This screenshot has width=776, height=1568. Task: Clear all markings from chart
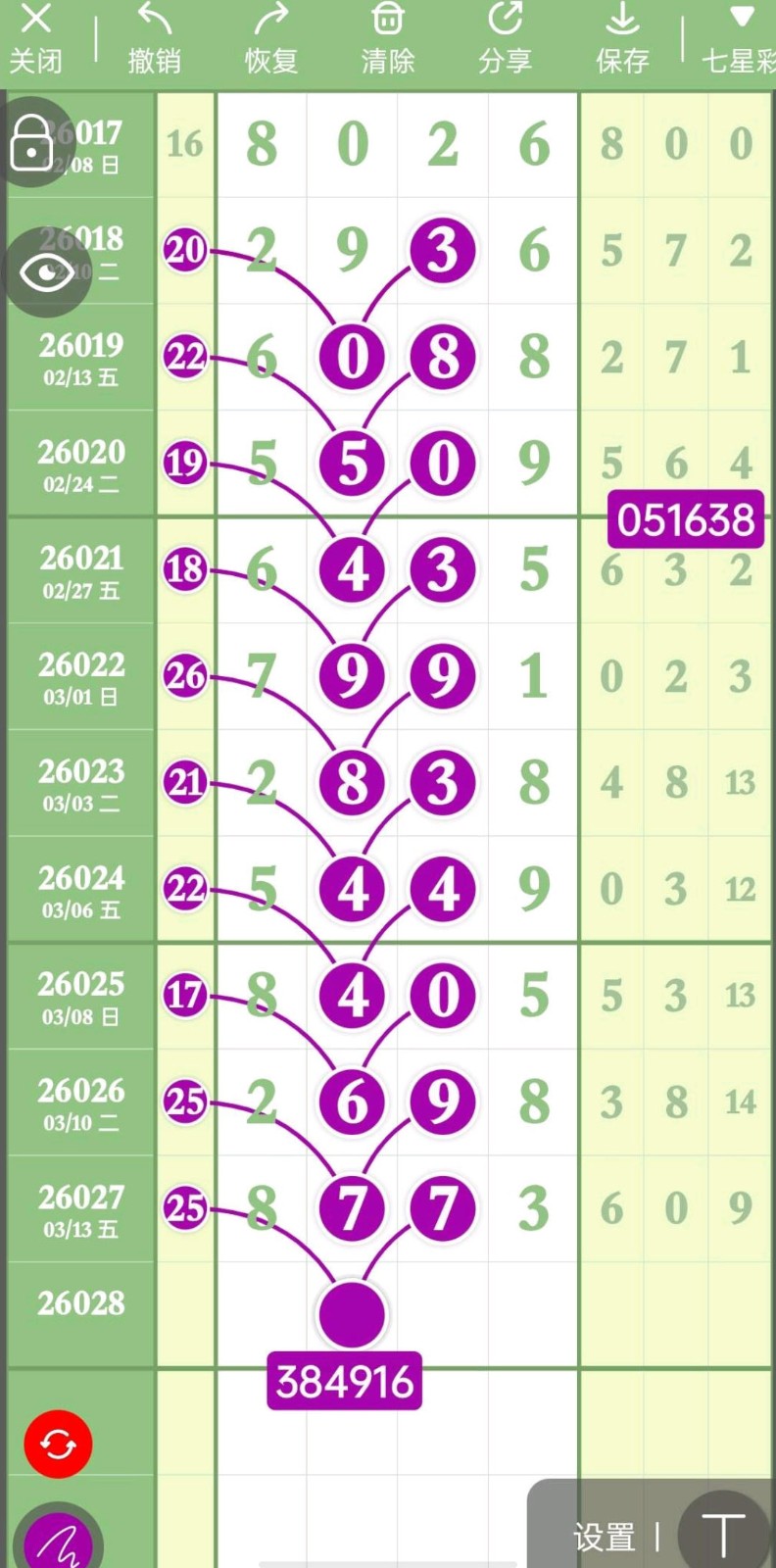388,39
